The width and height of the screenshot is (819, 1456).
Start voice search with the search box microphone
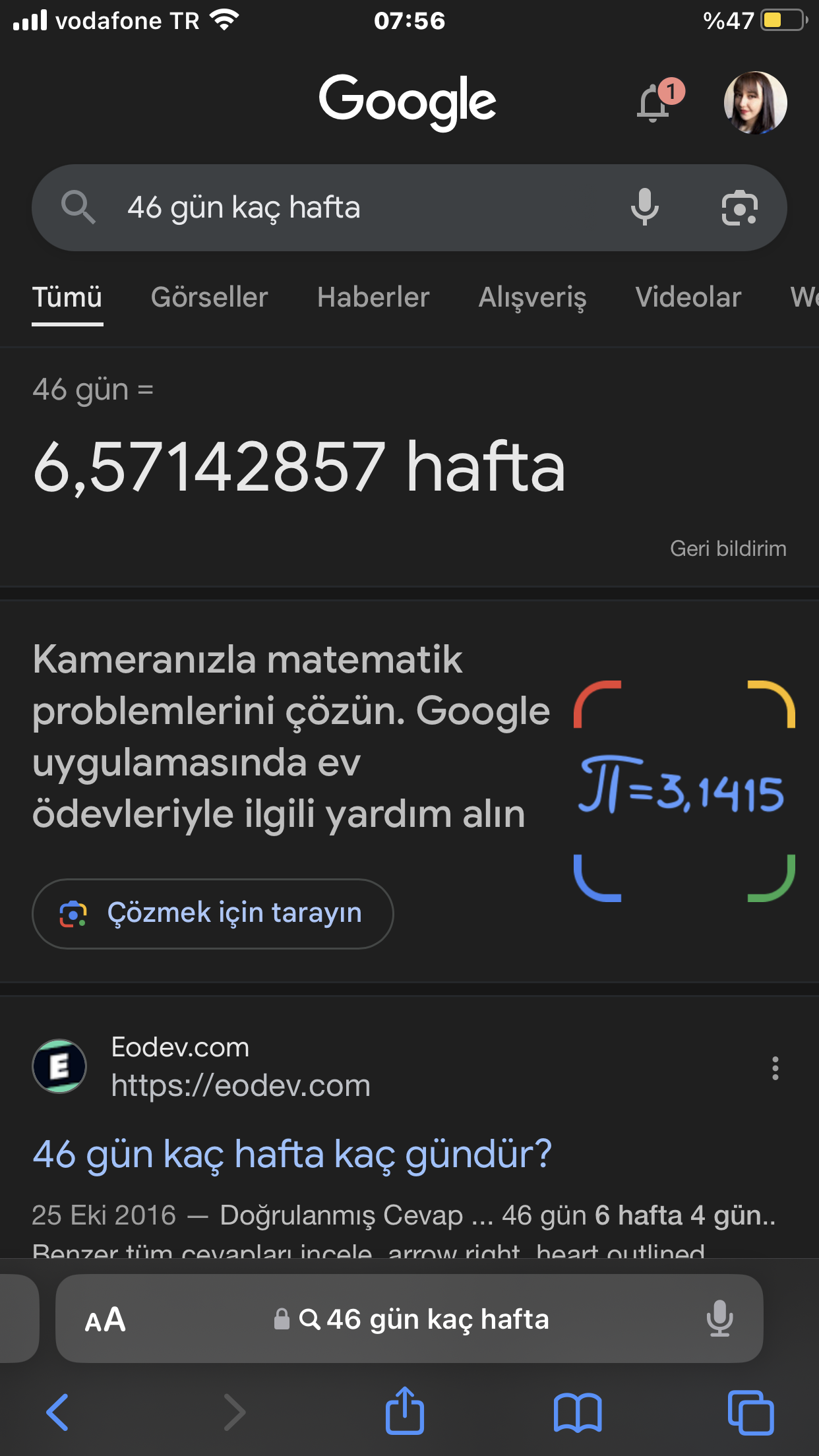tap(644, 208)
